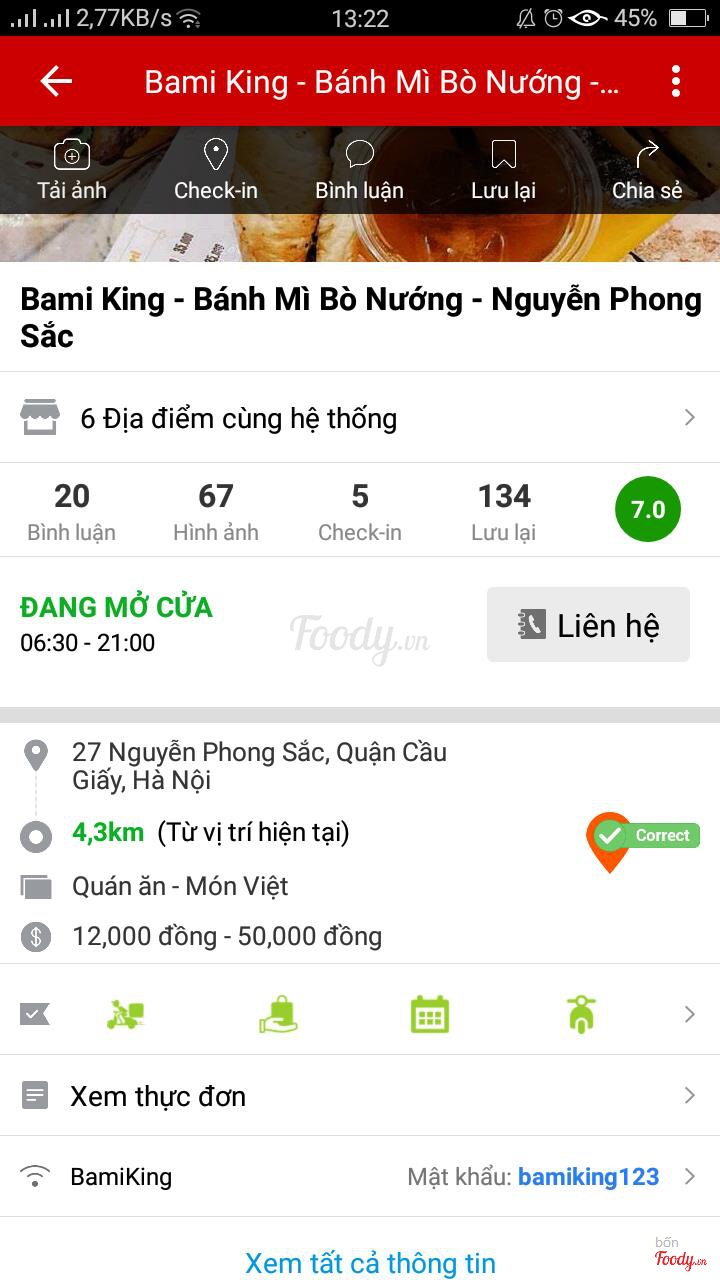This screenshot has height=1280, width=720.
Task: Save this place with Lưu lại
Action: [x=503, y=170]
